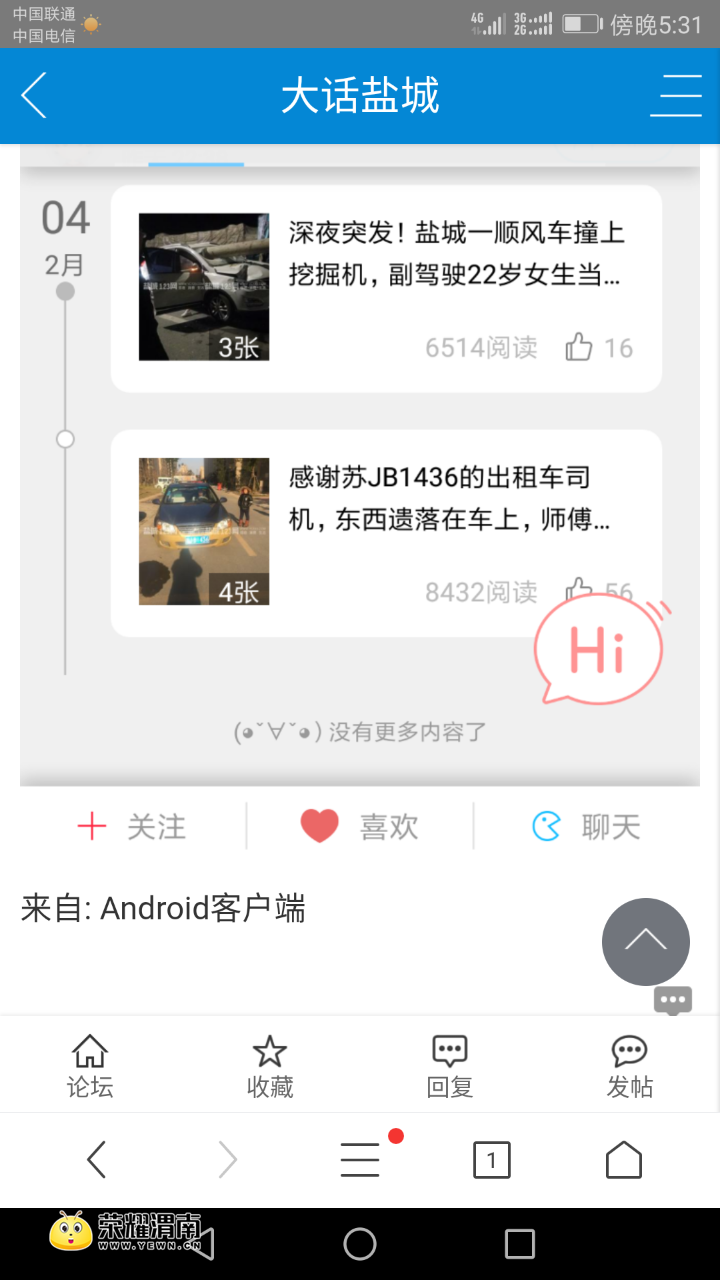Open the browser menu with red dot

point(360,1160)
